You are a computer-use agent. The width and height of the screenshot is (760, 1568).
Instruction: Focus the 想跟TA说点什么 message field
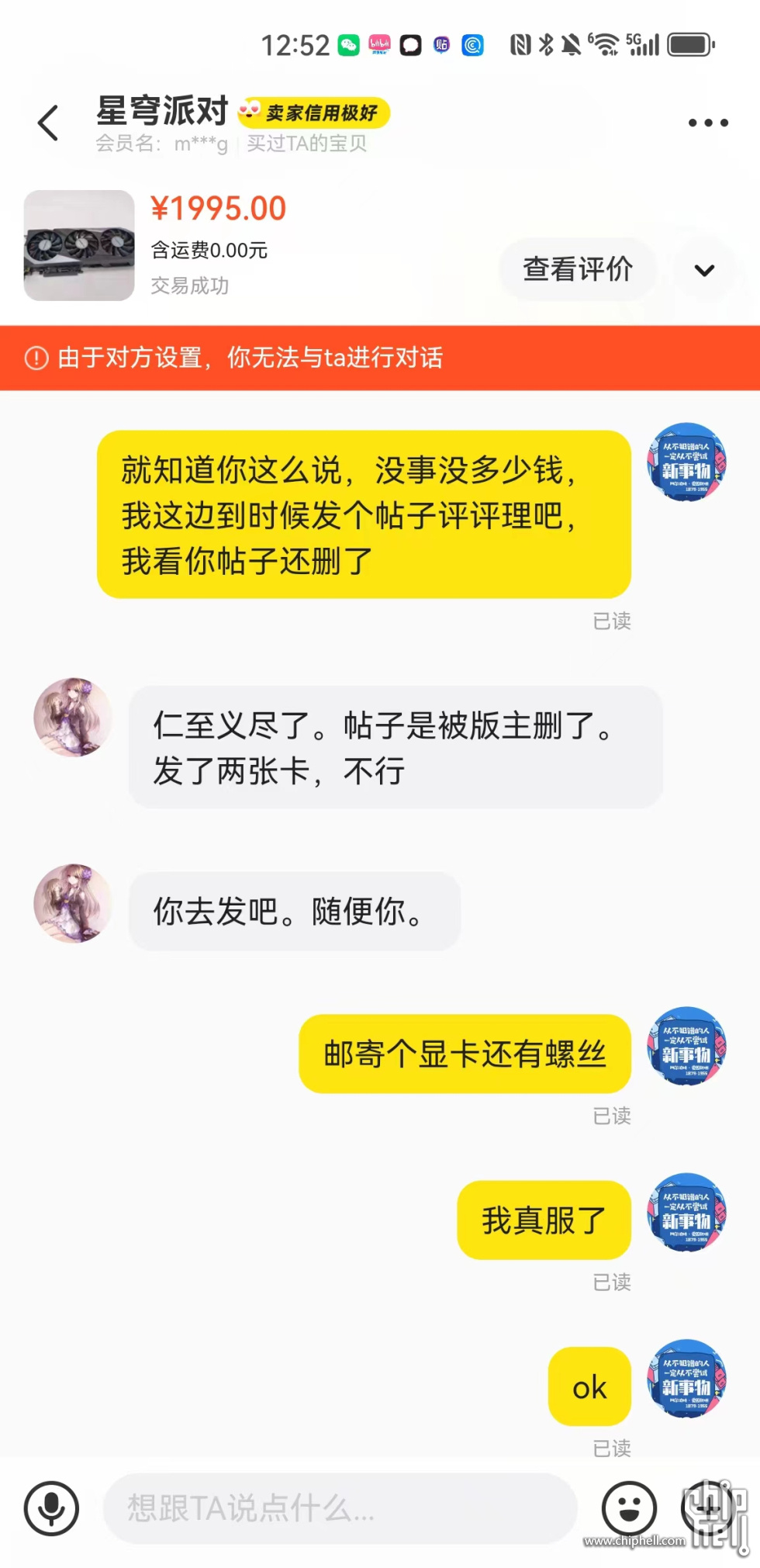[340, 1508]
